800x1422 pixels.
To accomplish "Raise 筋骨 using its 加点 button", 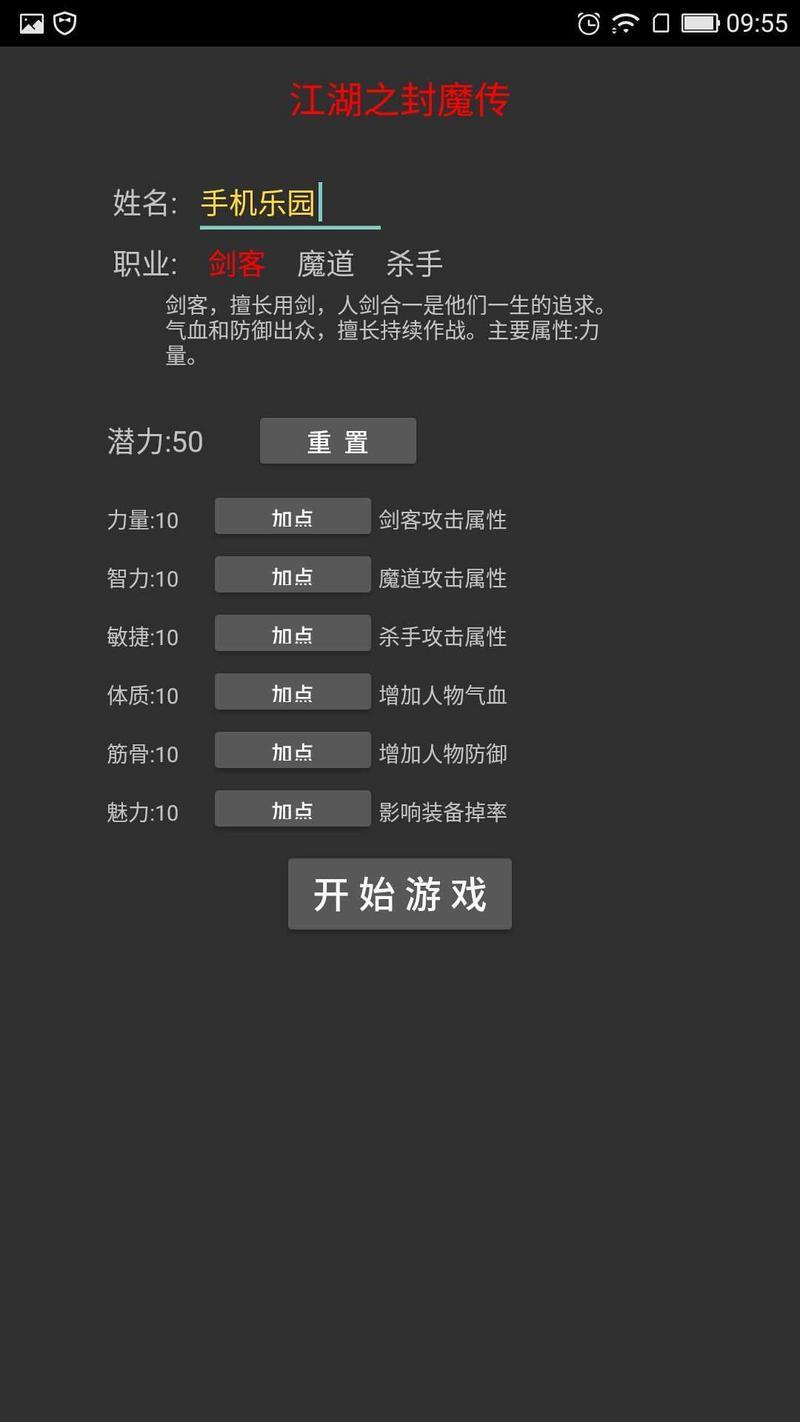I will pyautogui.click(x=293, y=751).
